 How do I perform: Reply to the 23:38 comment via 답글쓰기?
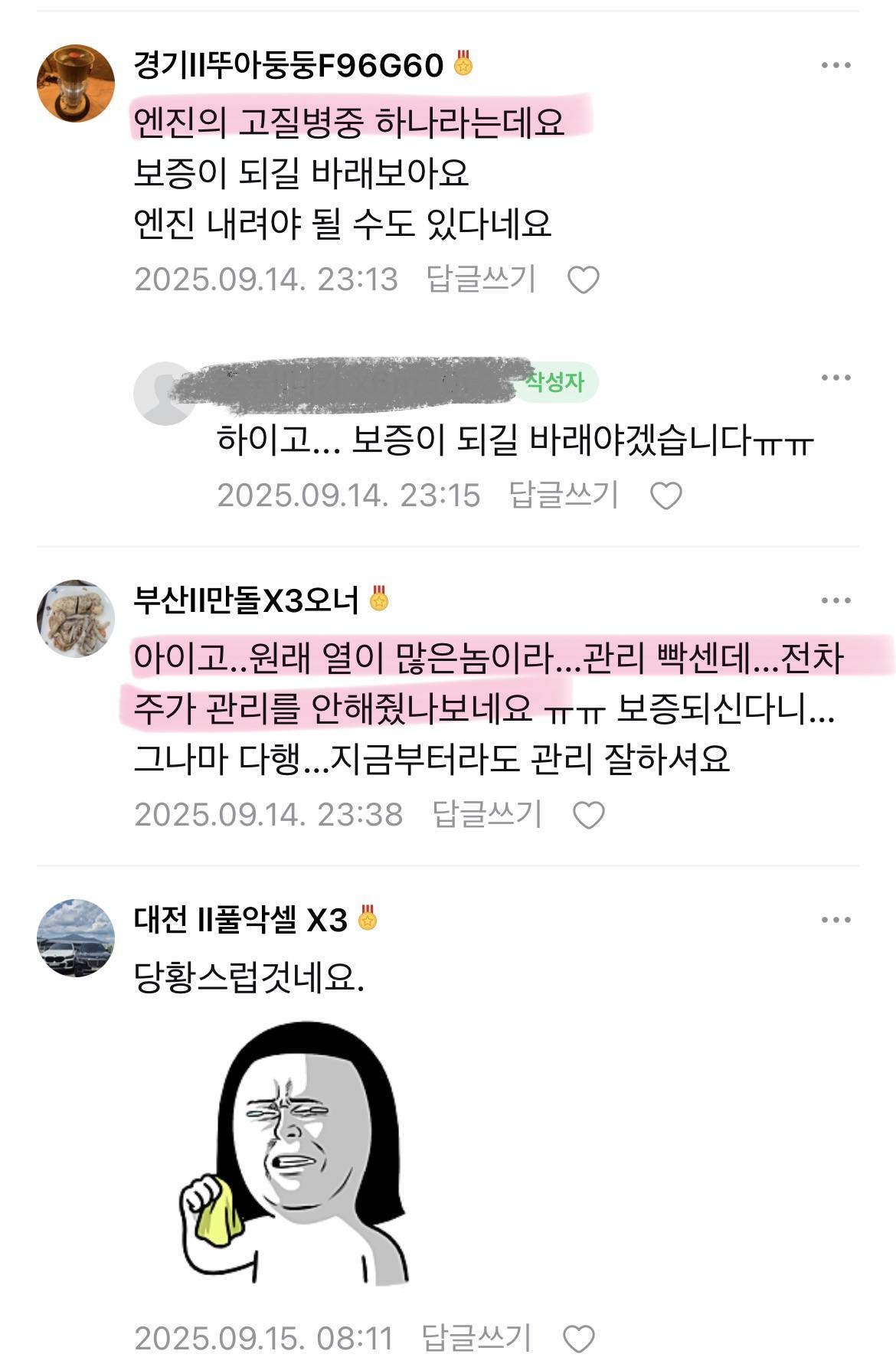[487, 813]
